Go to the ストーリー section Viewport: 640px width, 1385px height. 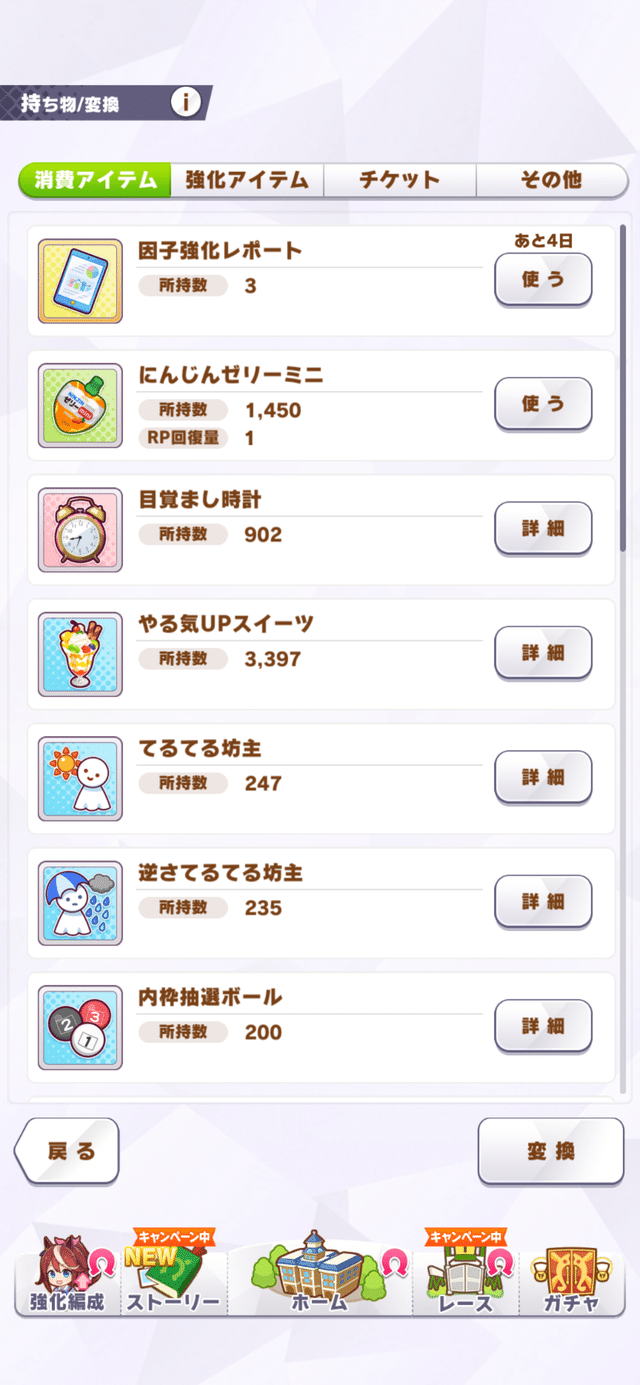click(170, 1277)
